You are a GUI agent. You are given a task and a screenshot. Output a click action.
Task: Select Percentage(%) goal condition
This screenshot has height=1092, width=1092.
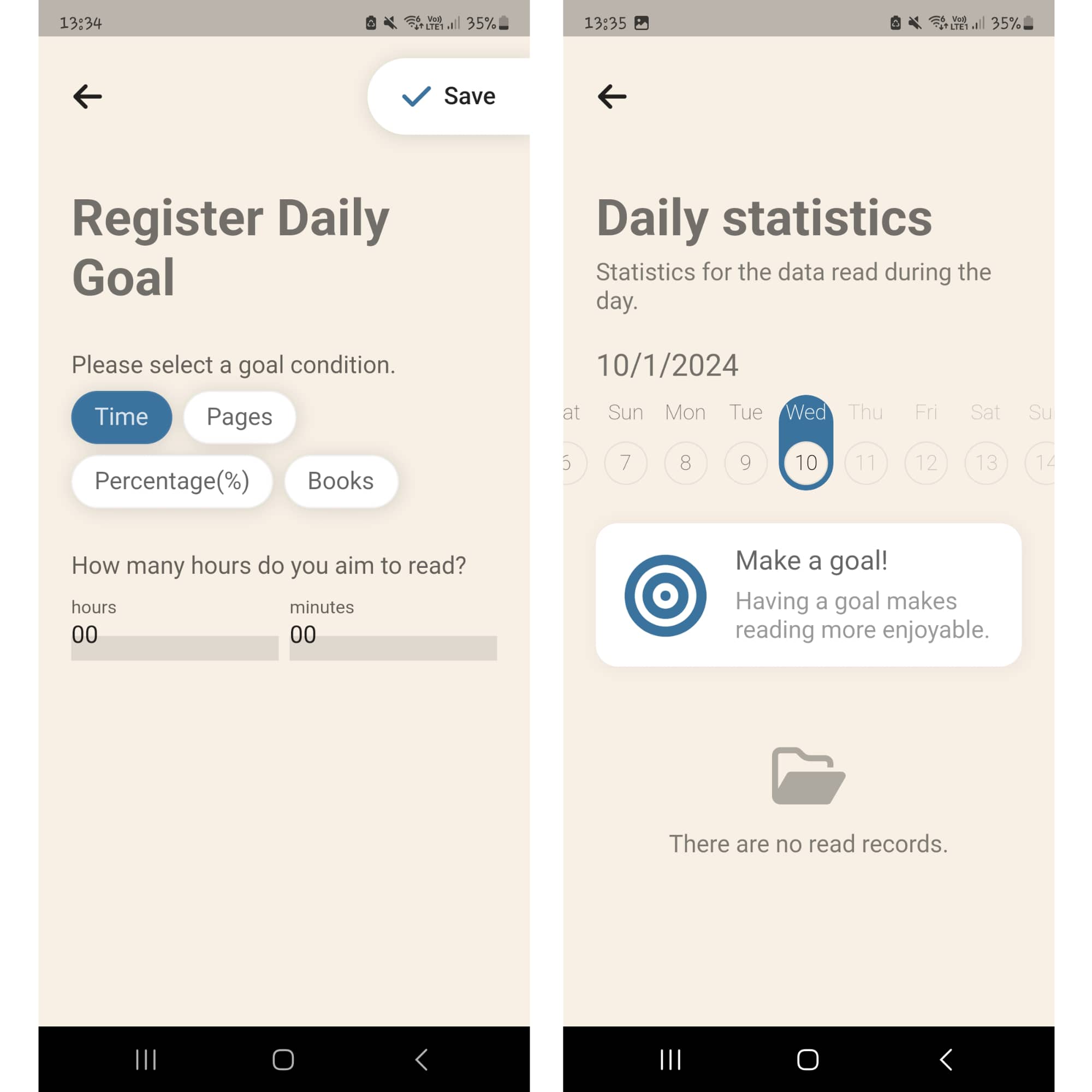[172, 482]
